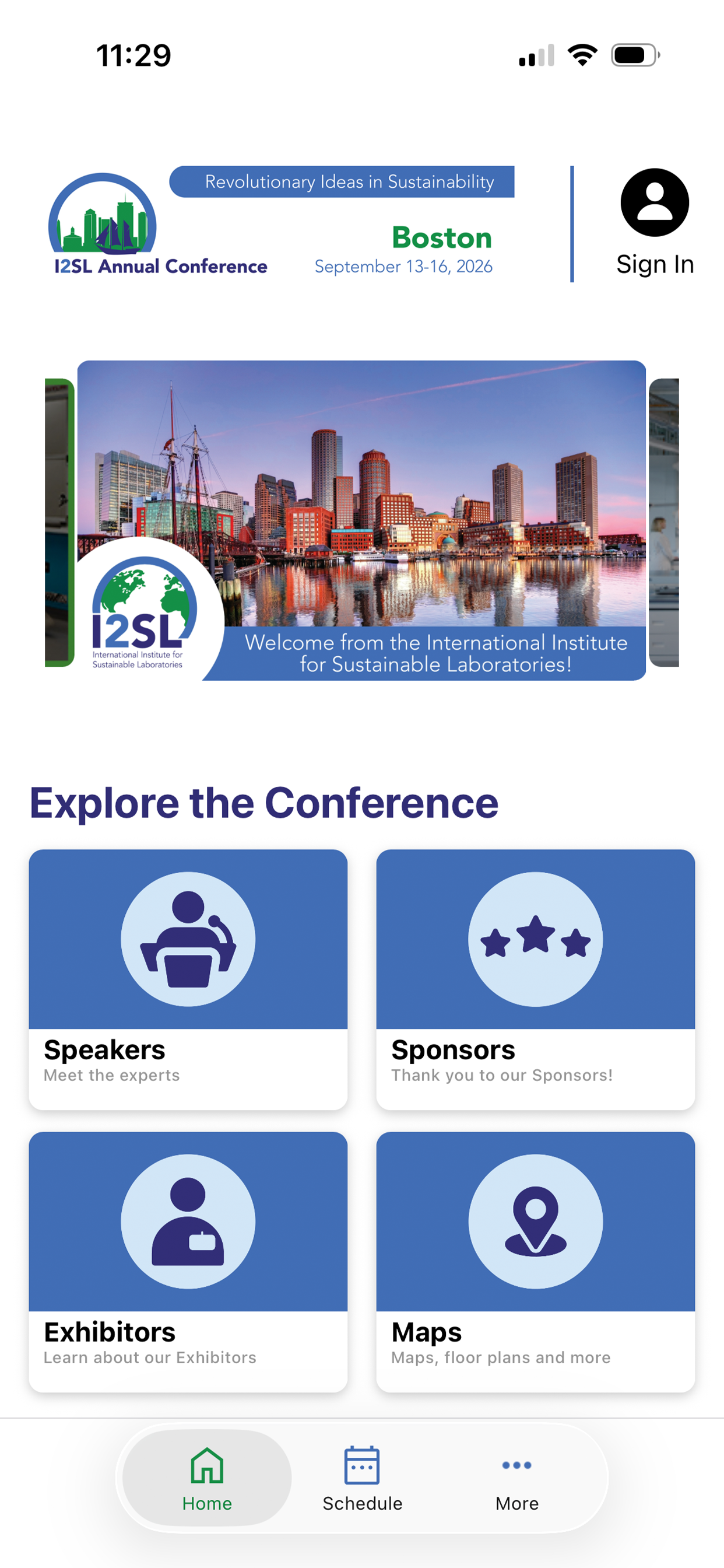Open the More tab
The image size is (724, 1568).
[516, 1478]
